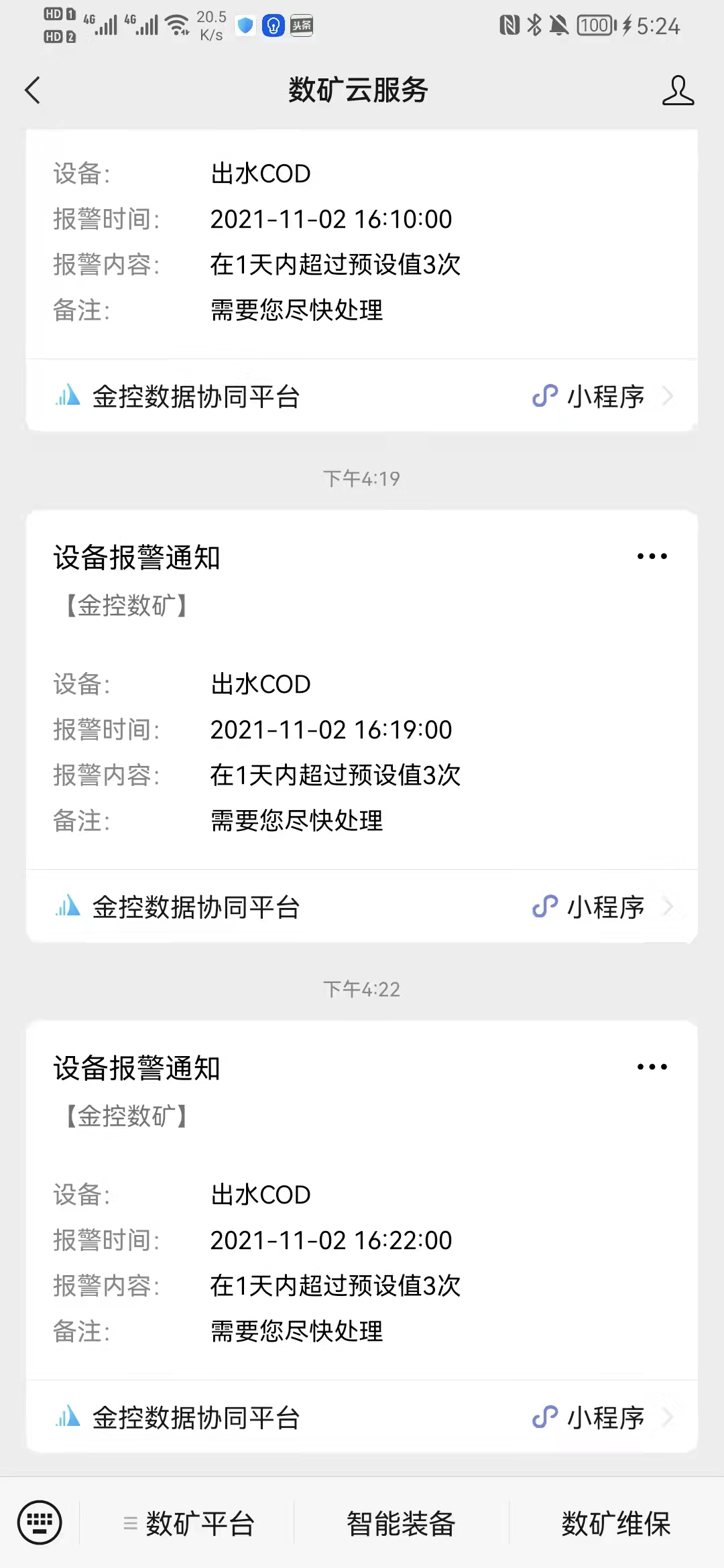Open the account profile icon
Viewport: 724px width, 1568px height.
click(678, 90)
